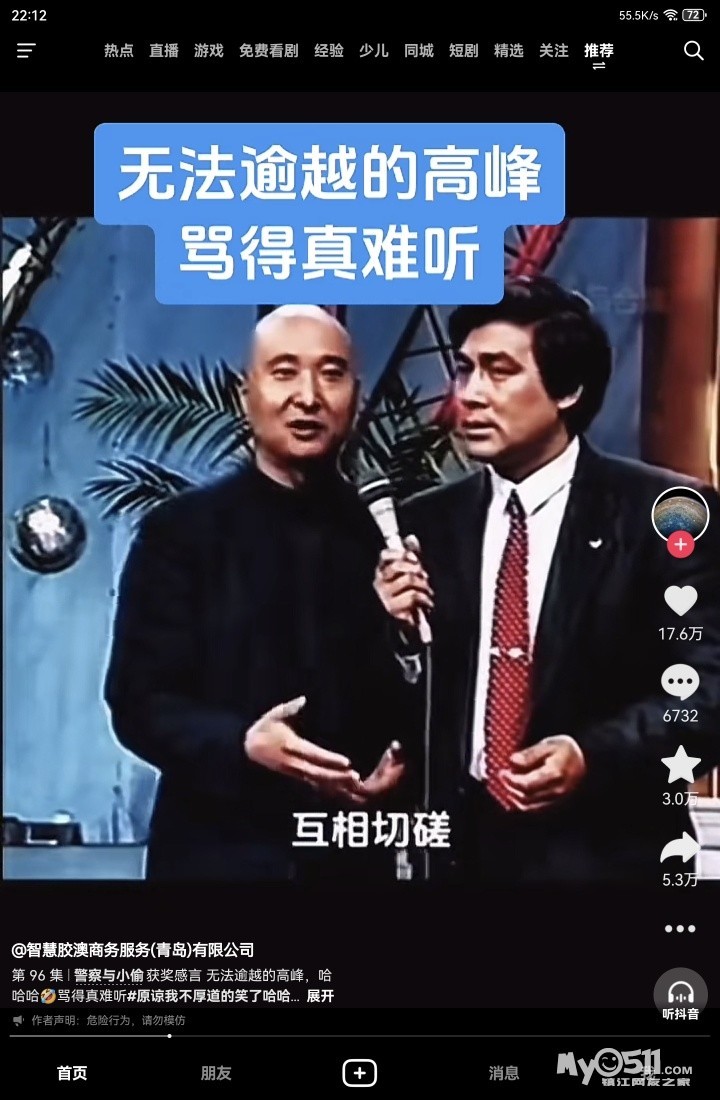Open the side menu button
The height and width of the screenshot is (1100, 720).
26,51
